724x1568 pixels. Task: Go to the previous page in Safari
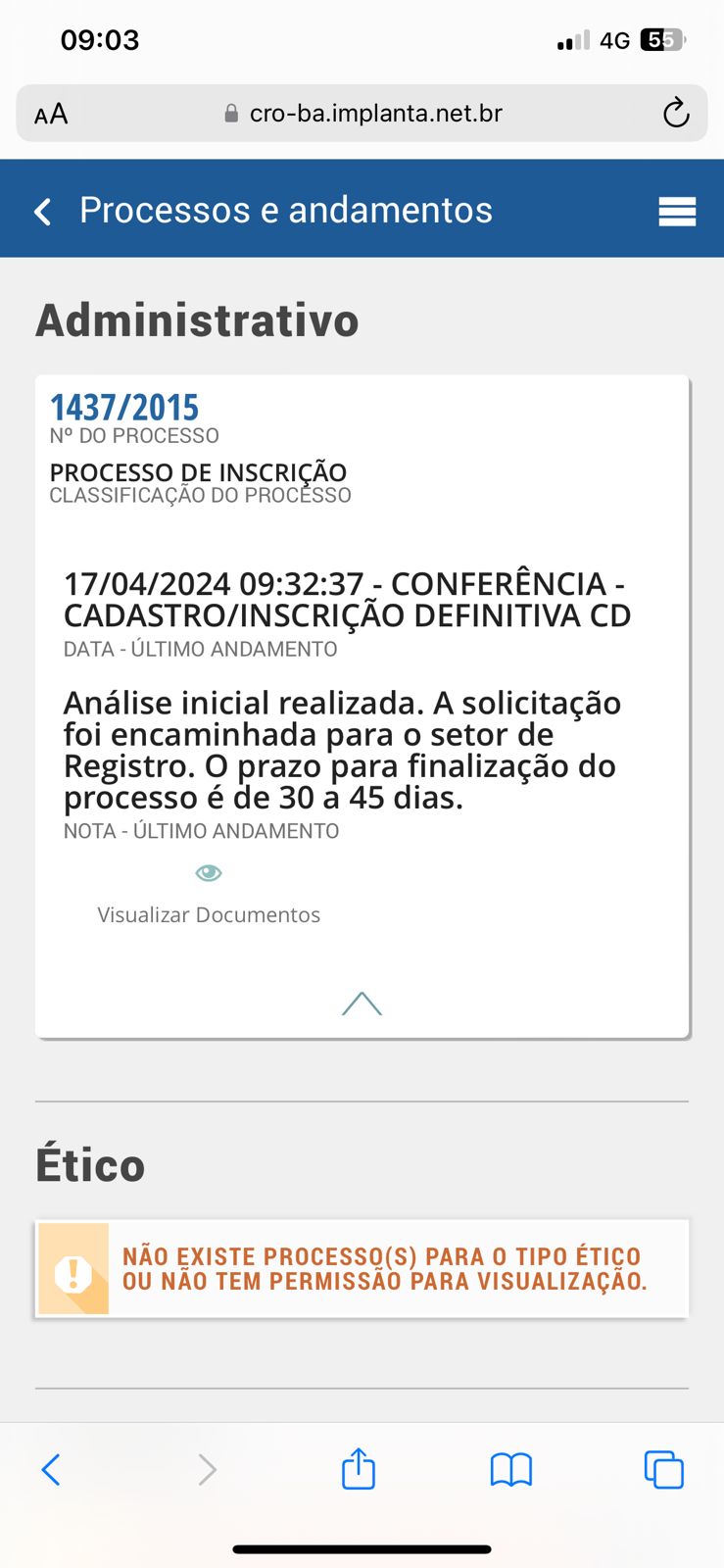[x=51, y=1469]
